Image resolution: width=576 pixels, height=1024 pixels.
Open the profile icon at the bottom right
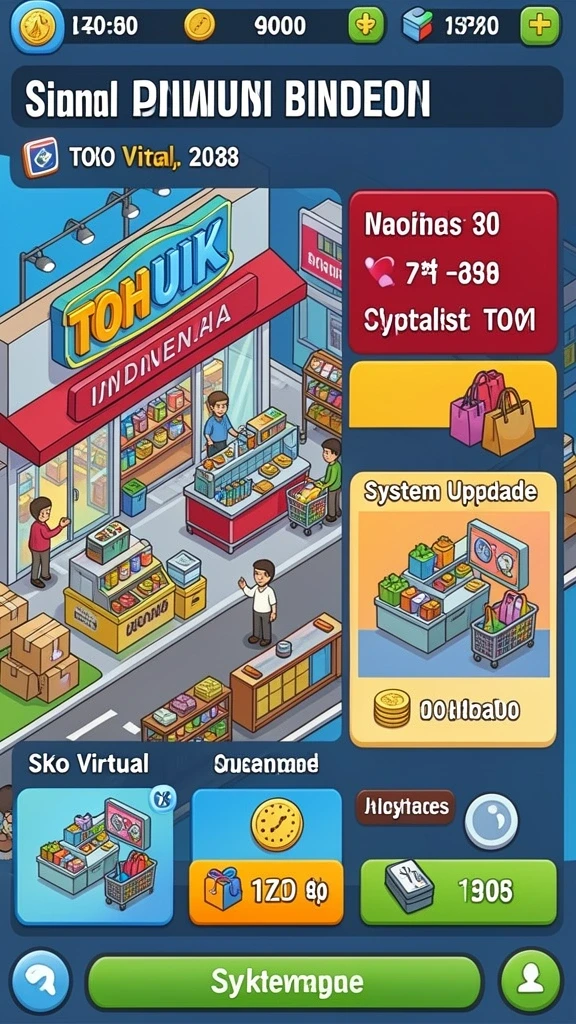click(x=530, y=981)
